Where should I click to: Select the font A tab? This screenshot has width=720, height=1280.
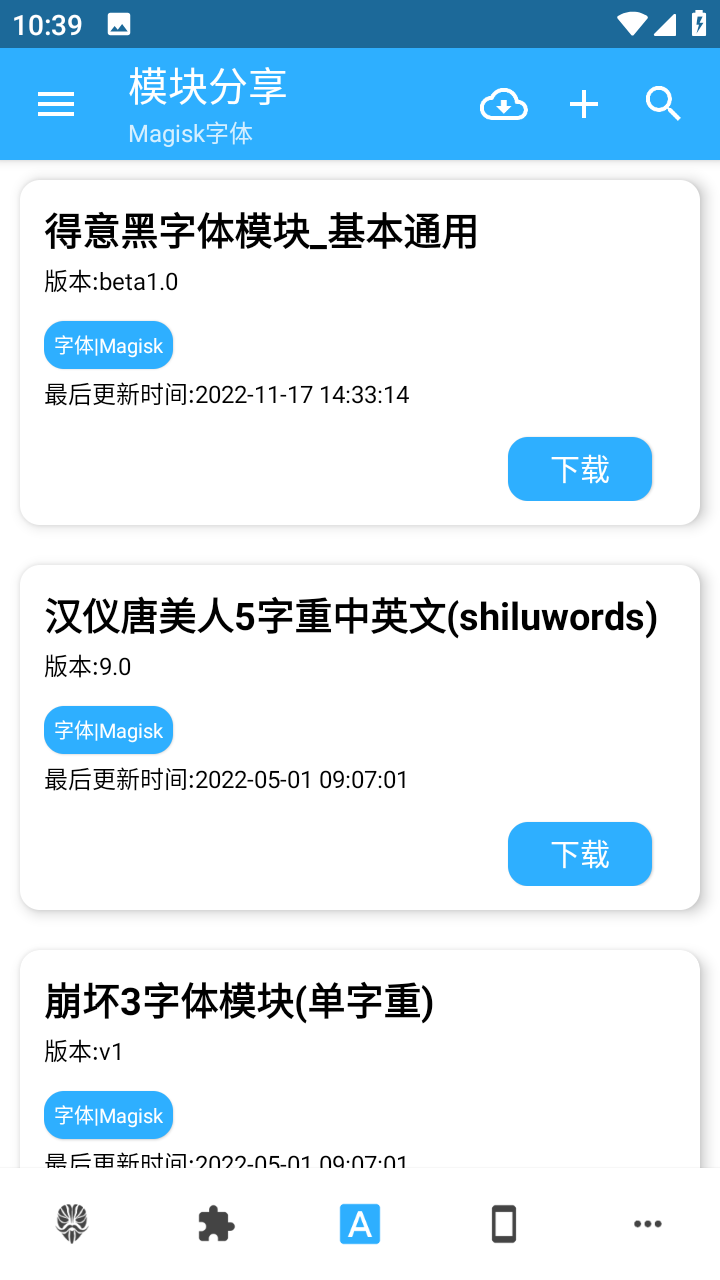coord(360,1224)
